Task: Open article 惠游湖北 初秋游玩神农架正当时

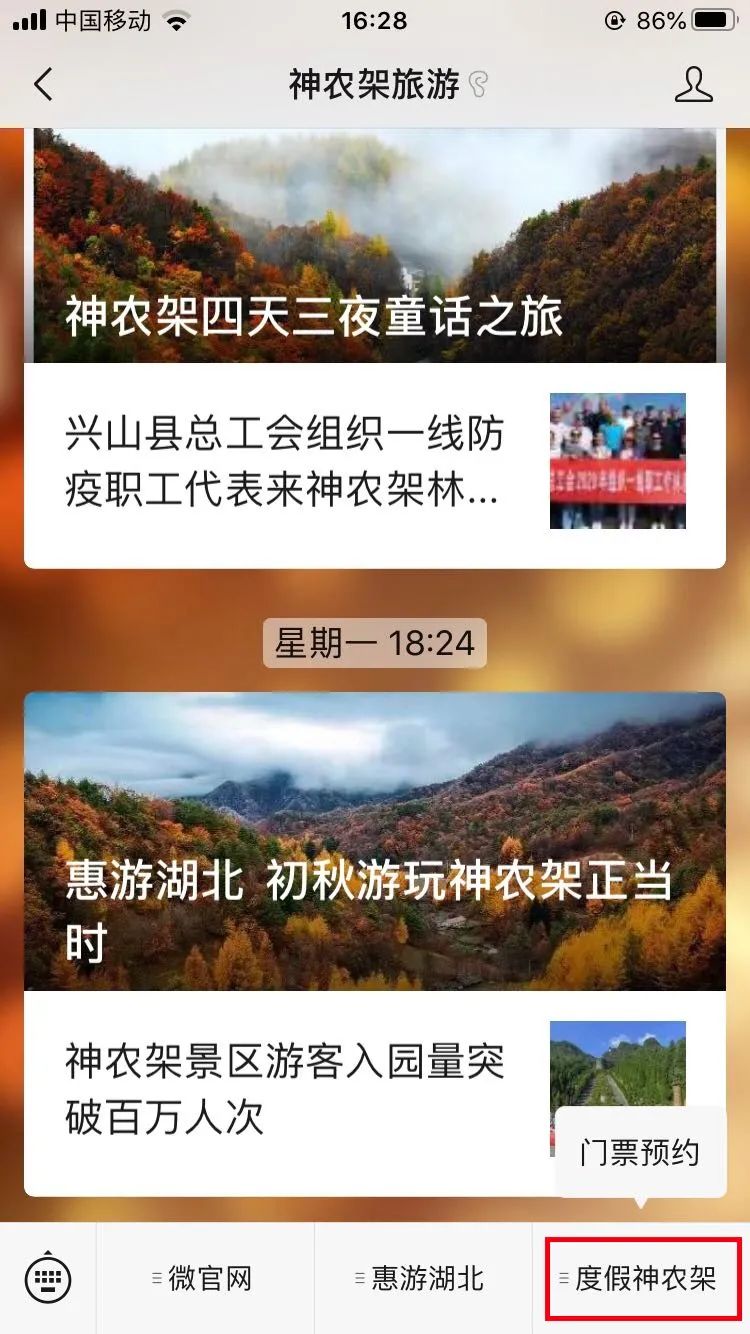Action: (374, 840)
